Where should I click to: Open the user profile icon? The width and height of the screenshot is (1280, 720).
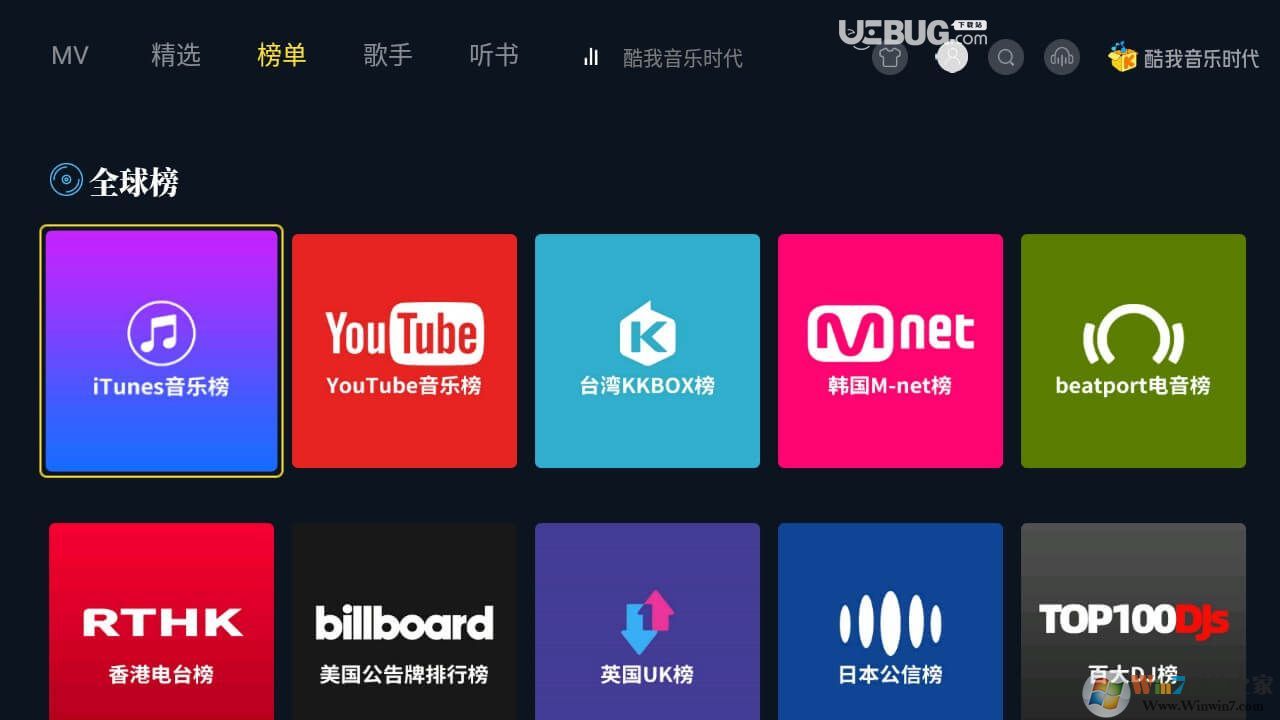coord(952,57)
